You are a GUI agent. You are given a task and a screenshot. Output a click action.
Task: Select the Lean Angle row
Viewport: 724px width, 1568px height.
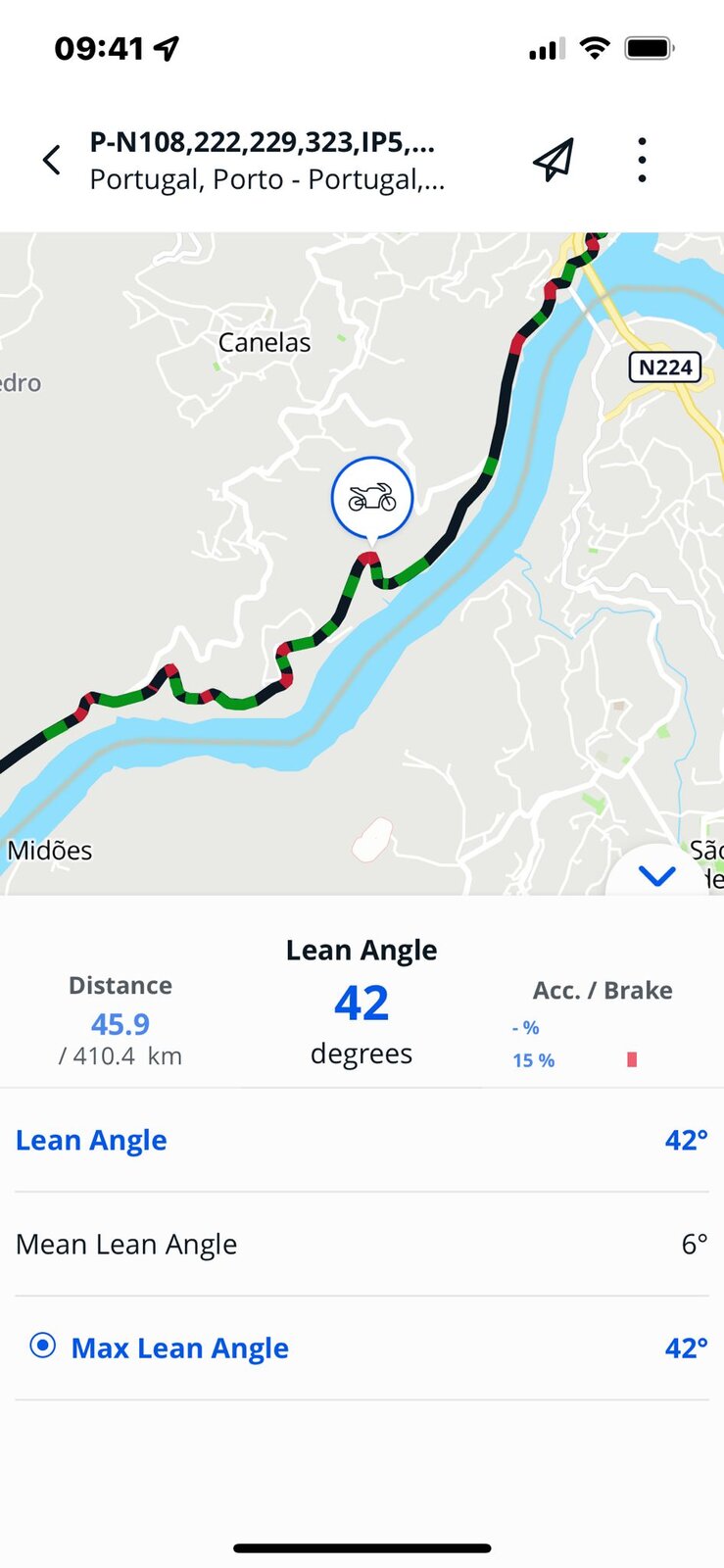click(x=362, y=1140)
